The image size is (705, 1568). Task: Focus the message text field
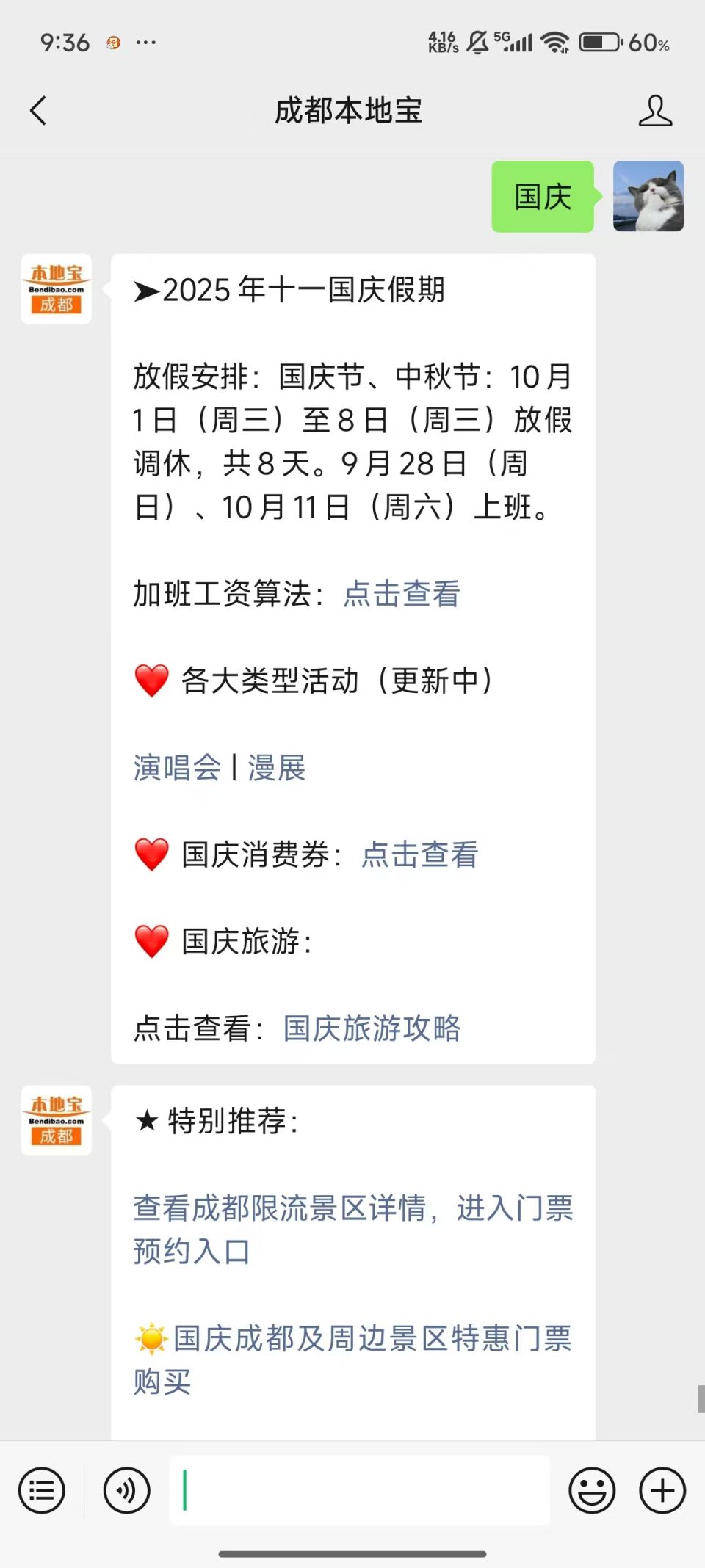coord(360,1491)
